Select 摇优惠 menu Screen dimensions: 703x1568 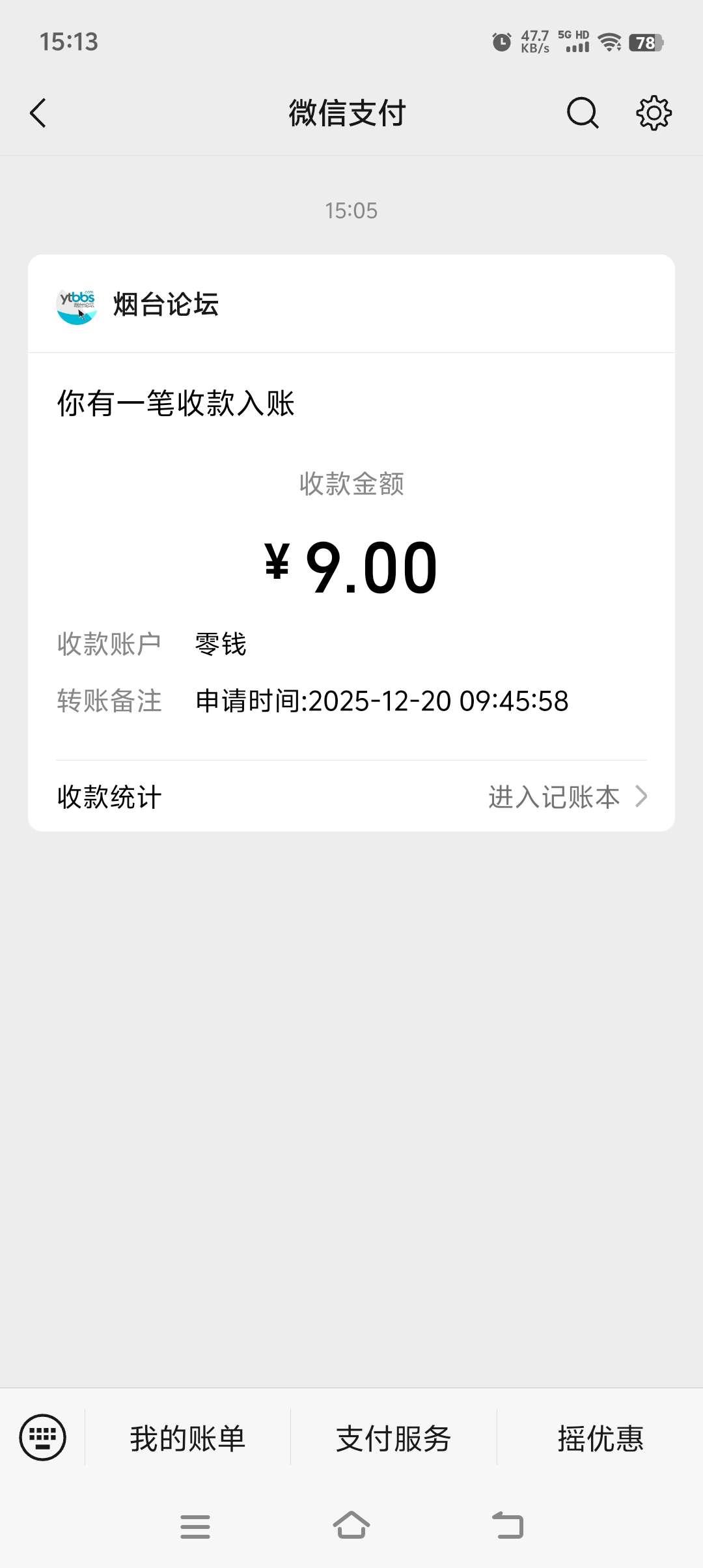pyautogui.click(x=600, y=1438)
